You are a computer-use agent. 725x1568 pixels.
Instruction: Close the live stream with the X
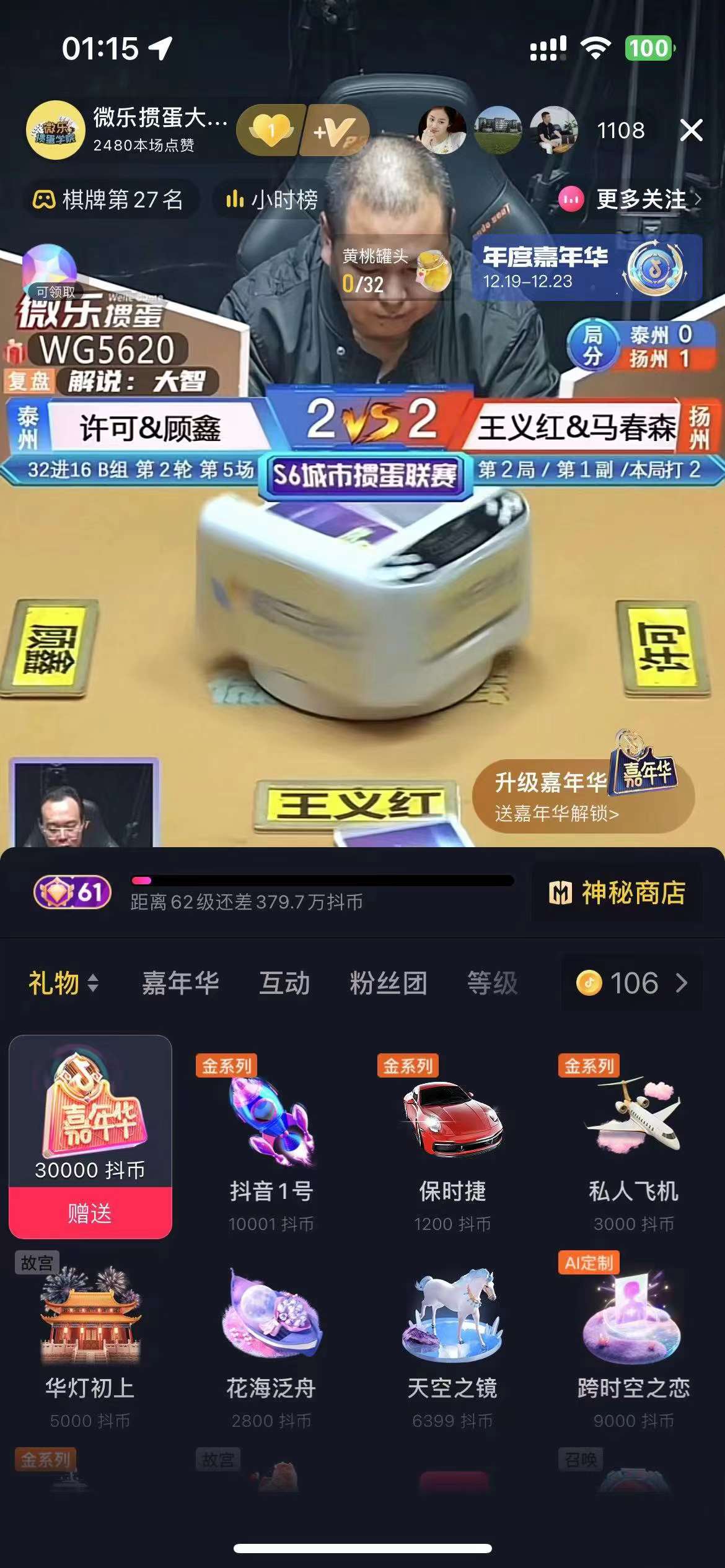click(690, 131)
